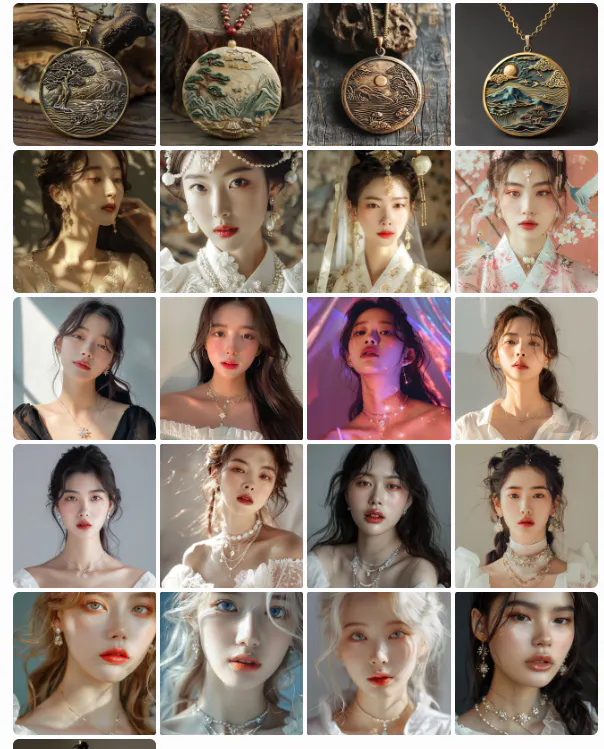604x749 pixels.
Task: Open the gold-blue wave pendant on dark background
Action: point(526,75)
